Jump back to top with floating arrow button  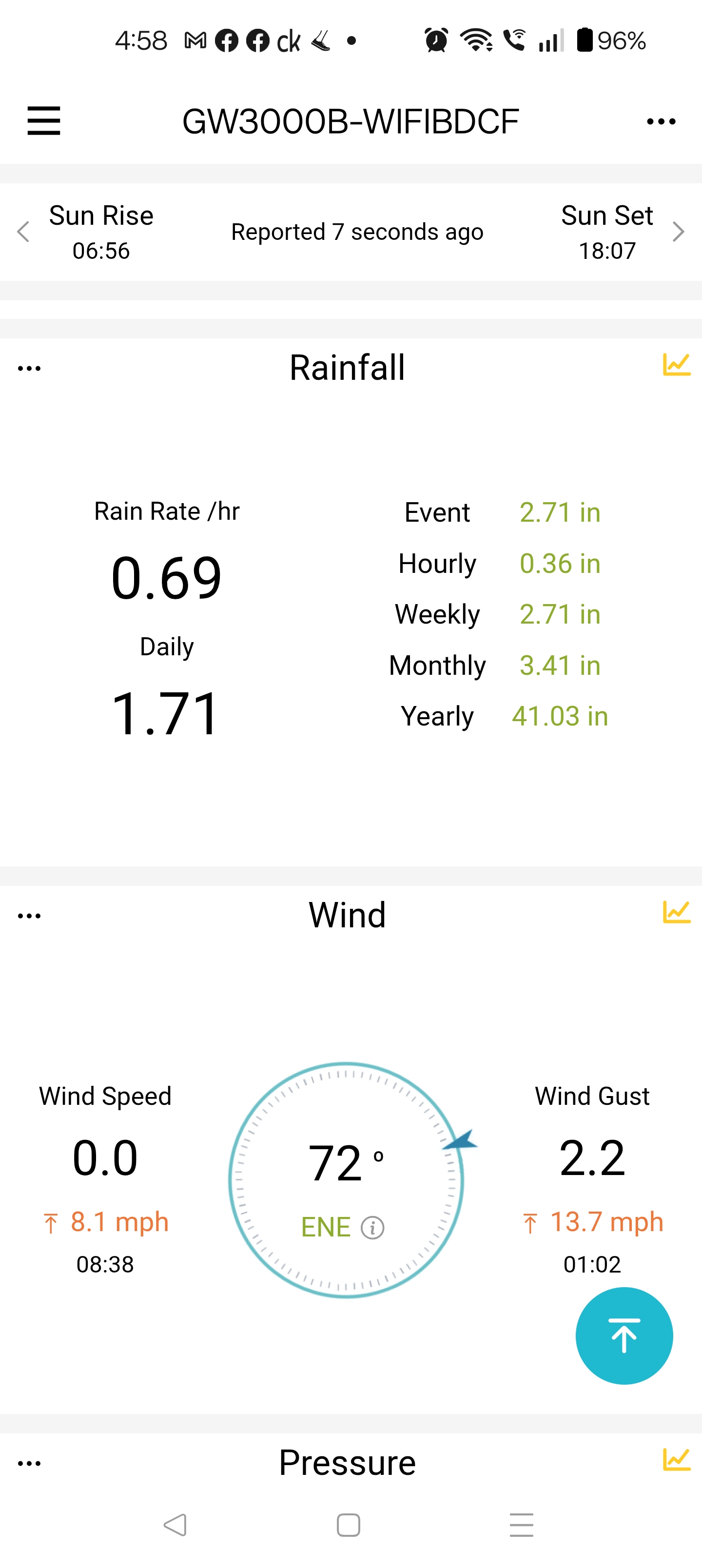[x=624, y=1335]
